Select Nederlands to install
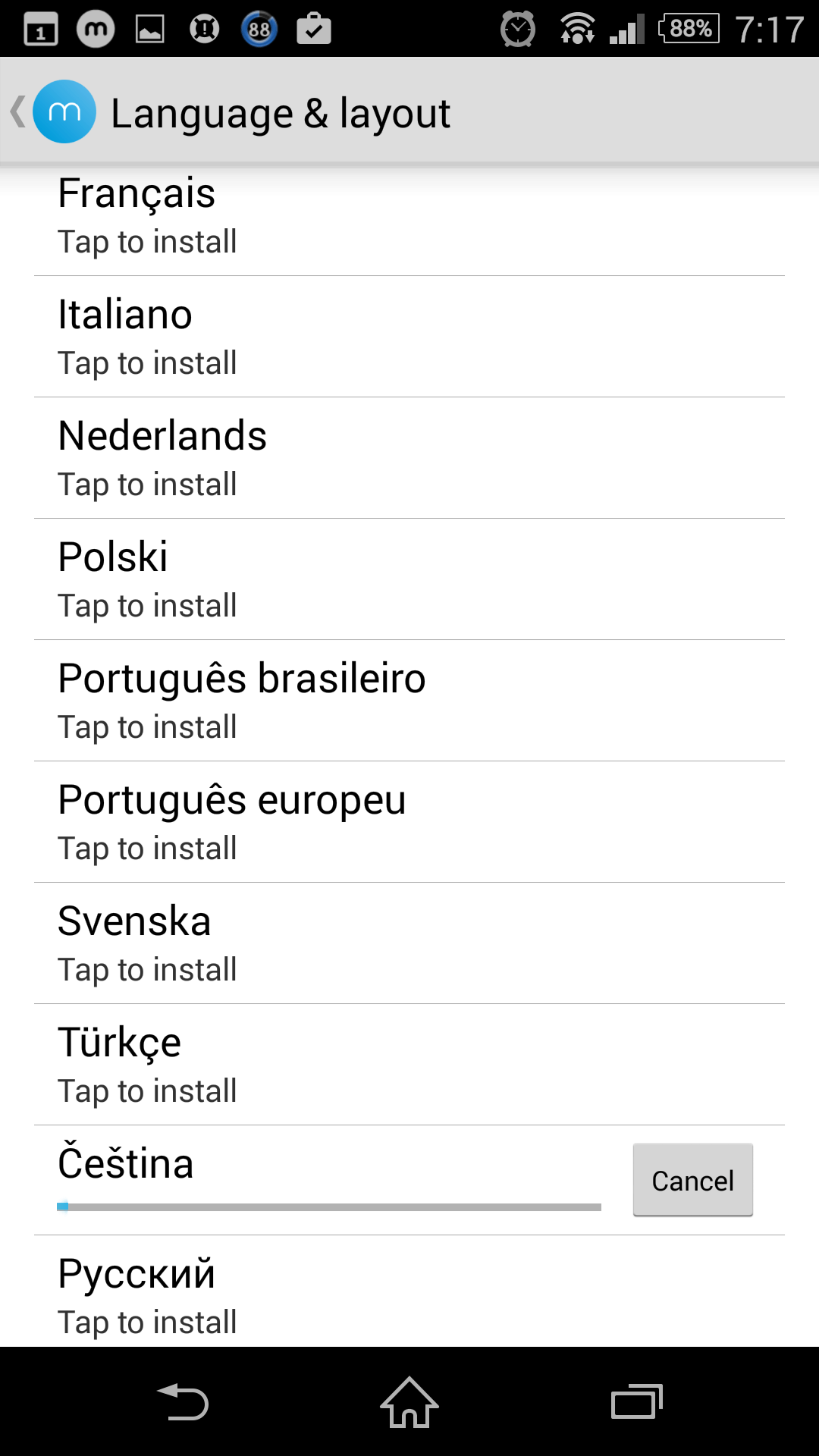The width and height of the screenshot is (819, 1456). (x=409, y=458)
